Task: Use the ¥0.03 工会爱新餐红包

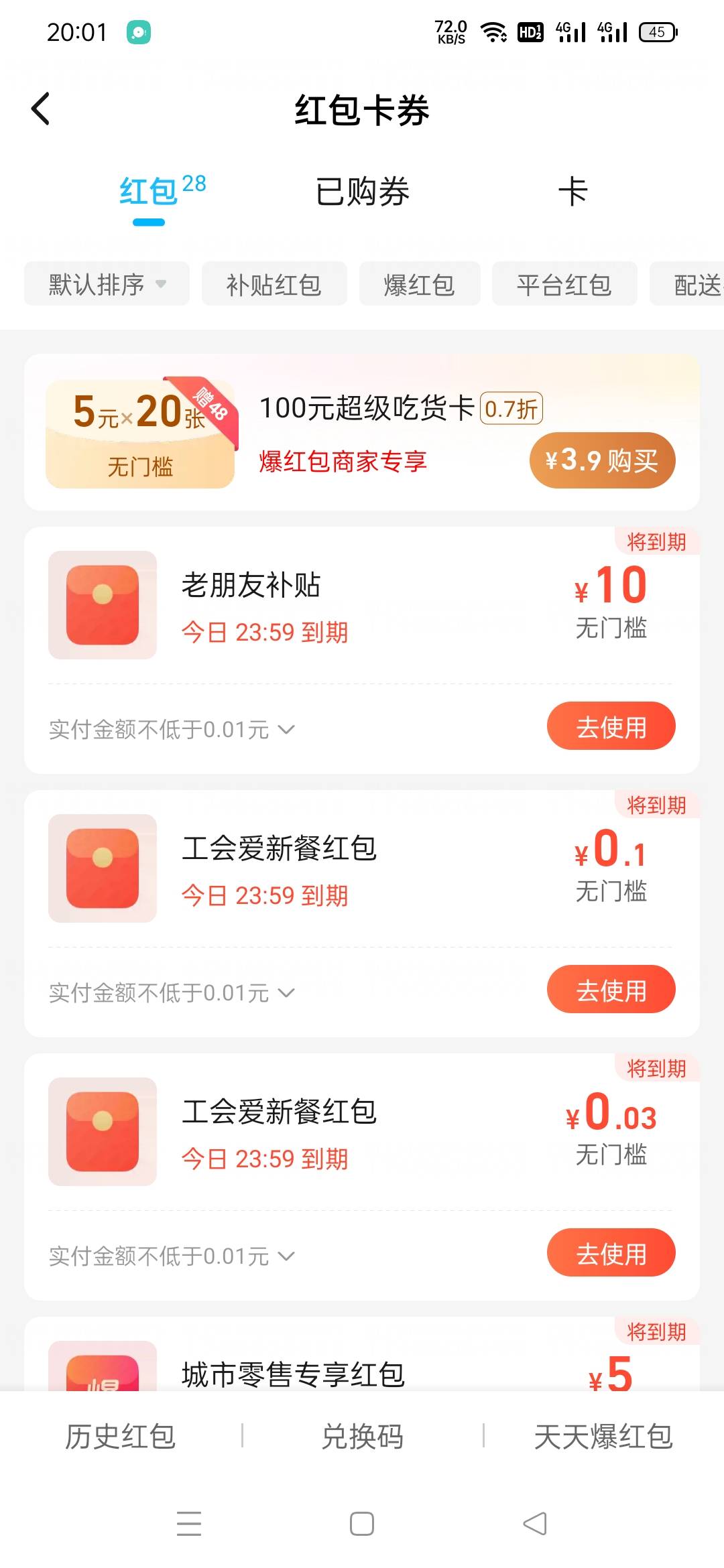Action: coord(611,1253)
